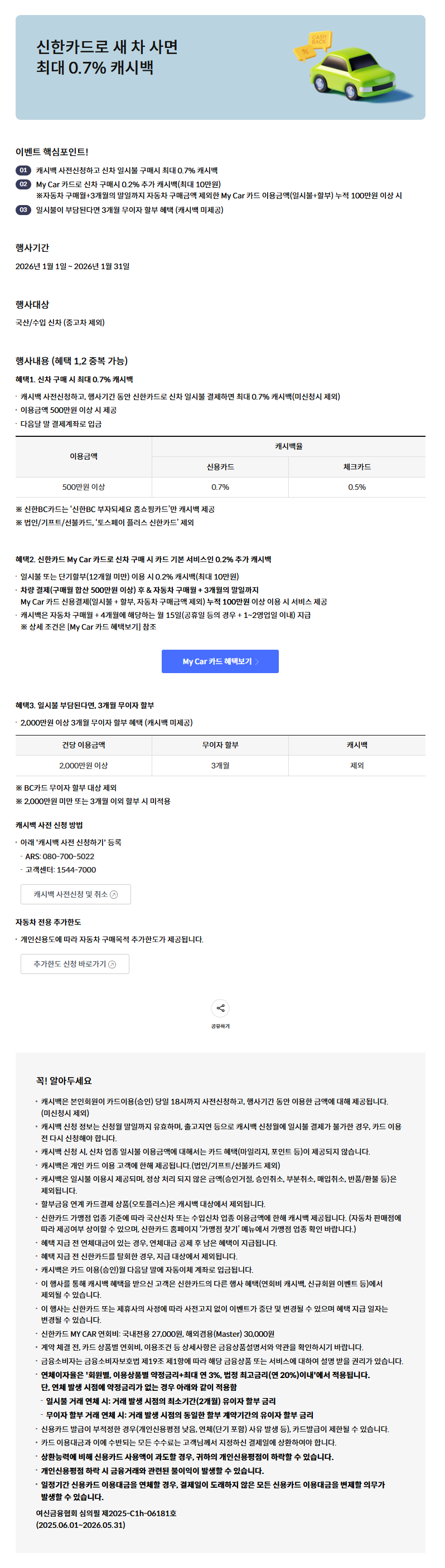
Task: Tap 캐시백 사전신청 및 취소 button
Action: tap(75, 894)
